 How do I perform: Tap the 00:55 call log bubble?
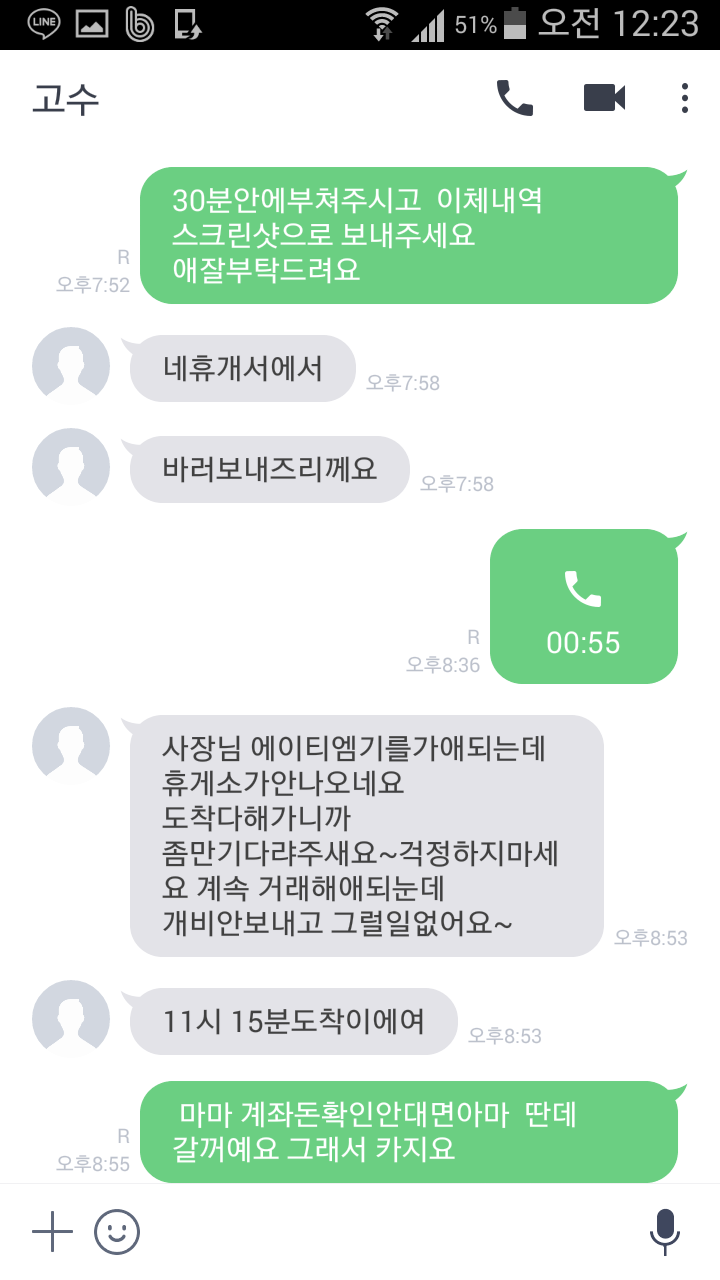pyautogui.click(x=584, y=606)
